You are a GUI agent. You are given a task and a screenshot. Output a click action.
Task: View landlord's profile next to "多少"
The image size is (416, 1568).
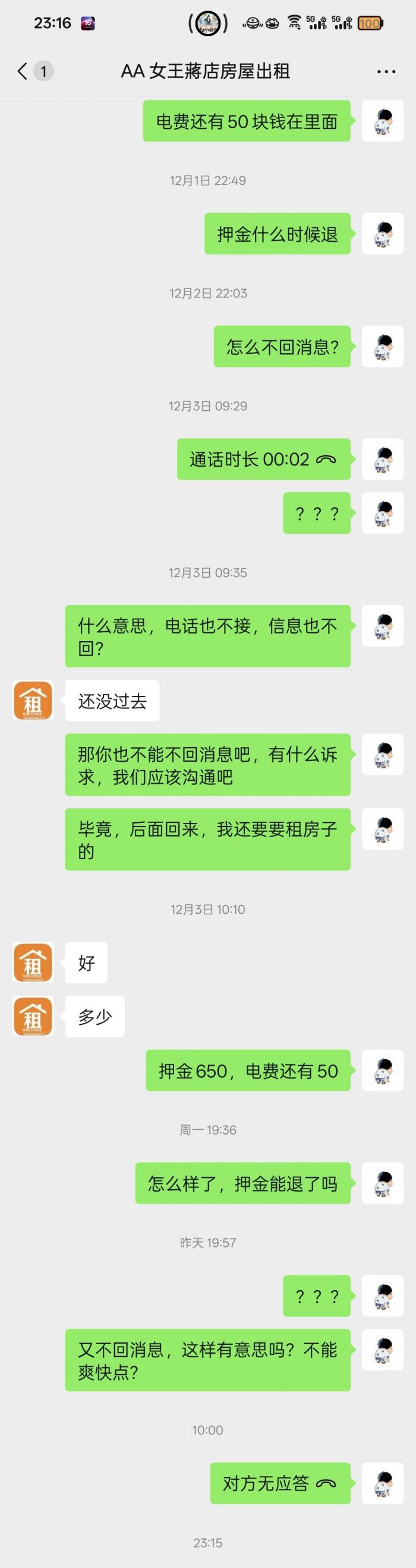click(x=33, y=1016)
